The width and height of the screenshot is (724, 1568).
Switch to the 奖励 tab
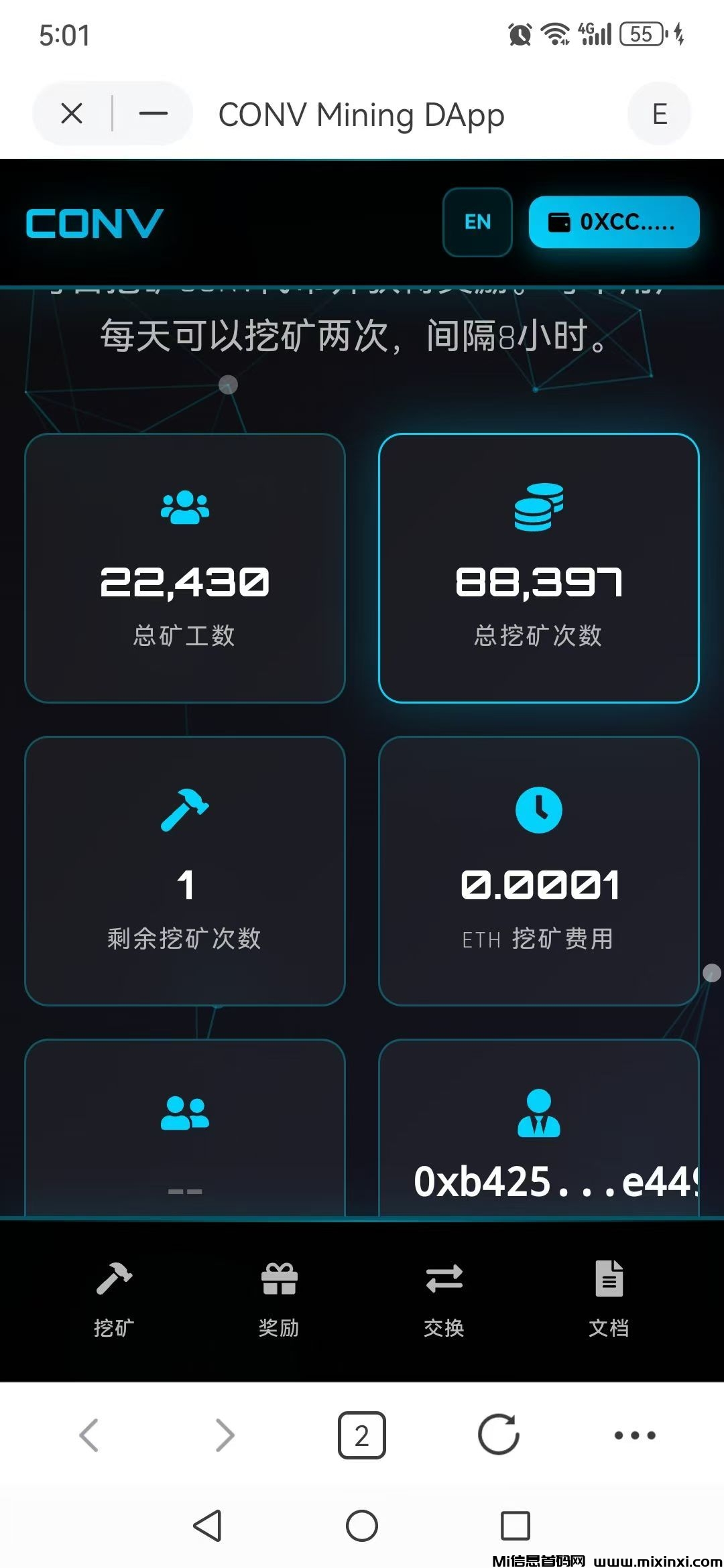(x=279, y=1299)
